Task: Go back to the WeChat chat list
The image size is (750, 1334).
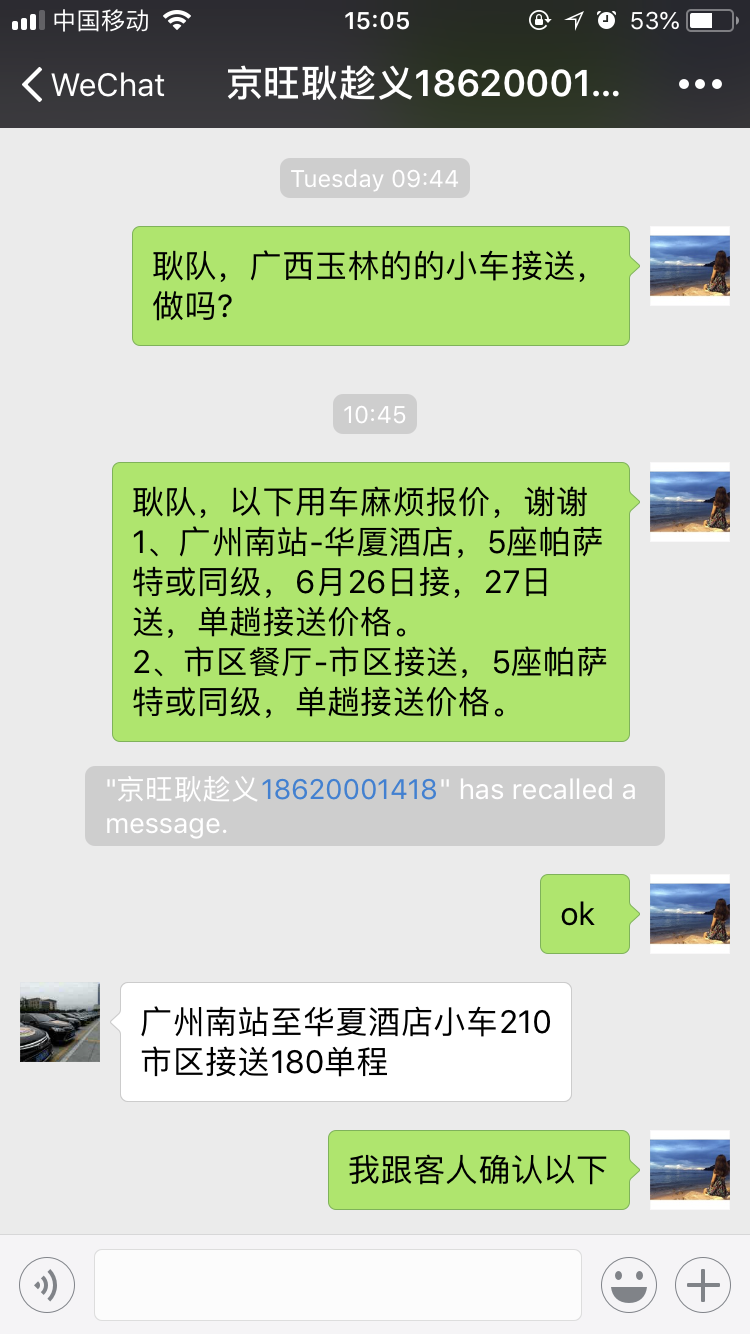Action: point(92,85)
